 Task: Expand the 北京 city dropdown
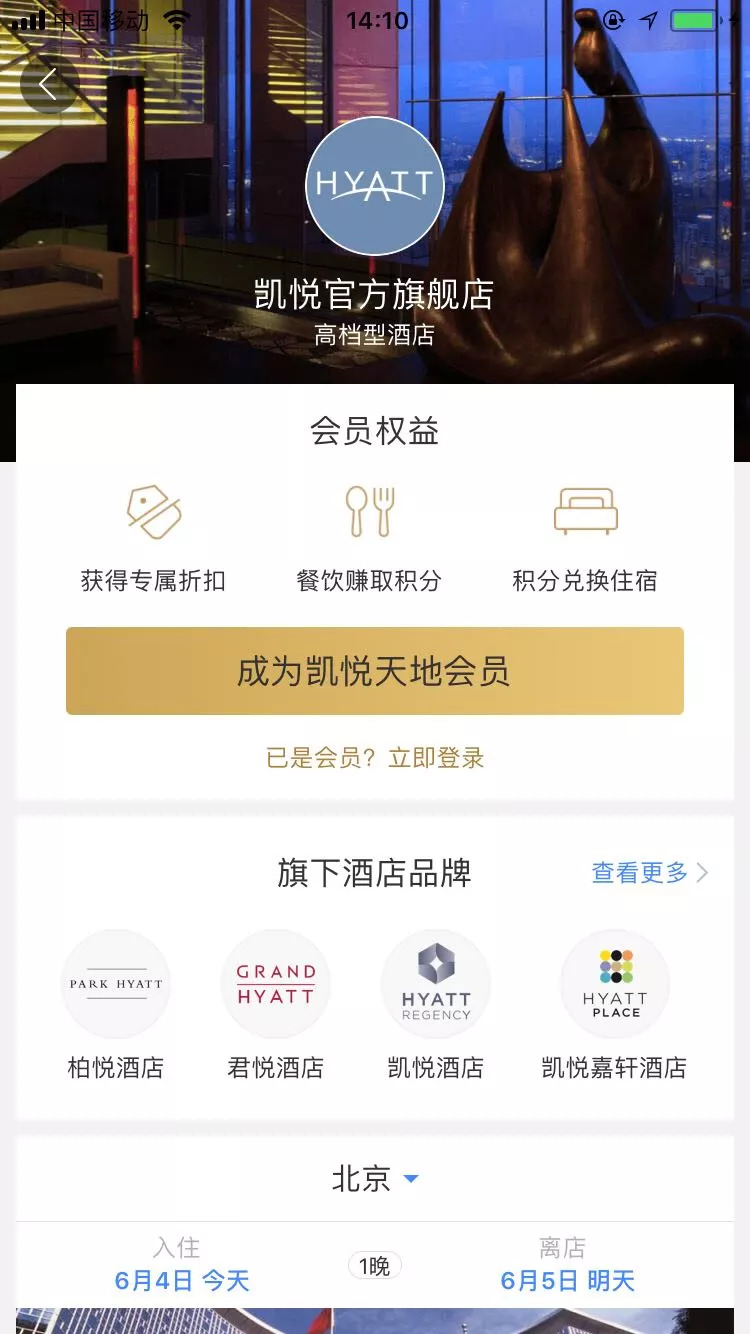click(x=375, y=1178)
